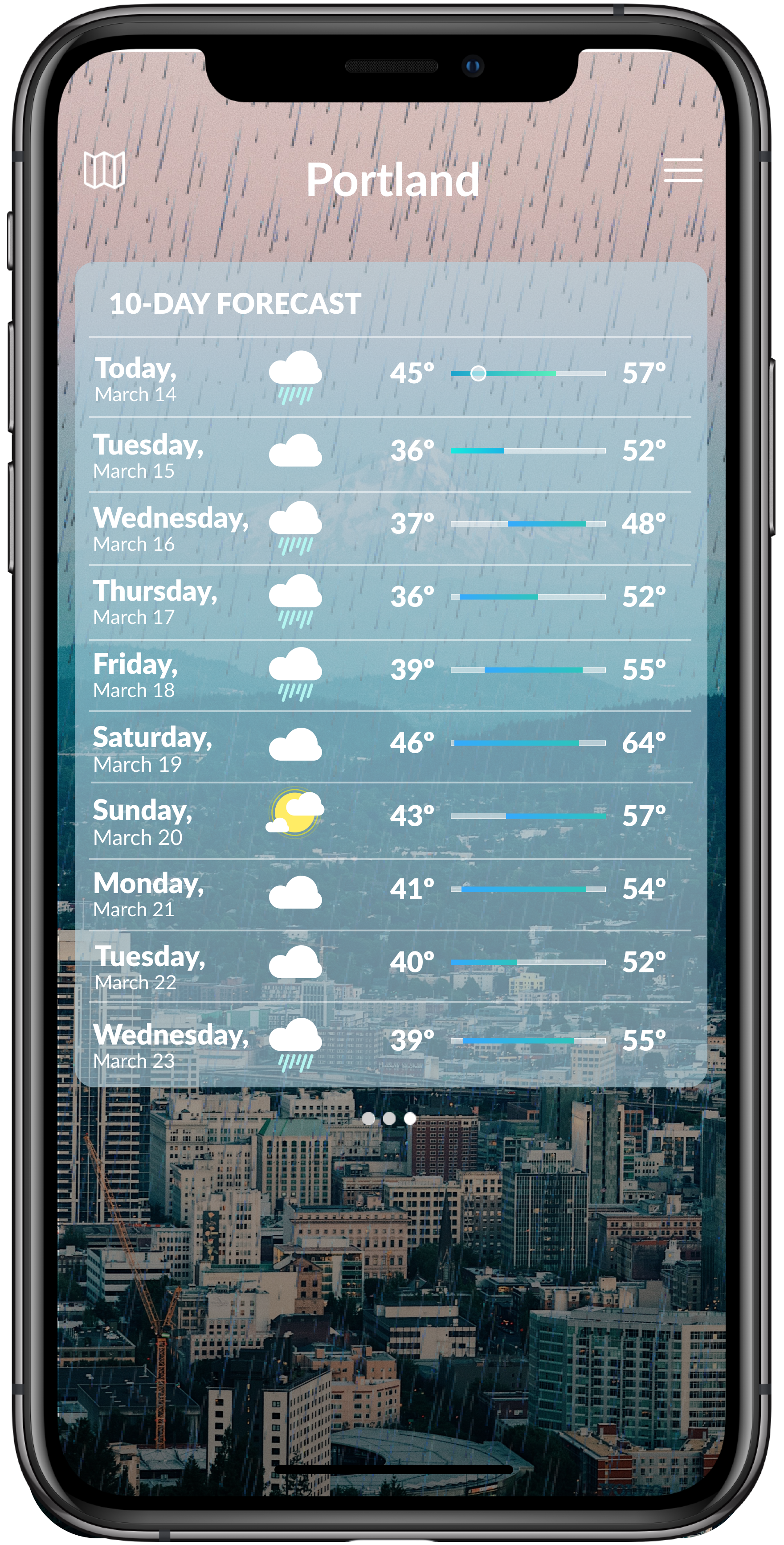Open Thursday, March 17 forecast

coord(390,602)
